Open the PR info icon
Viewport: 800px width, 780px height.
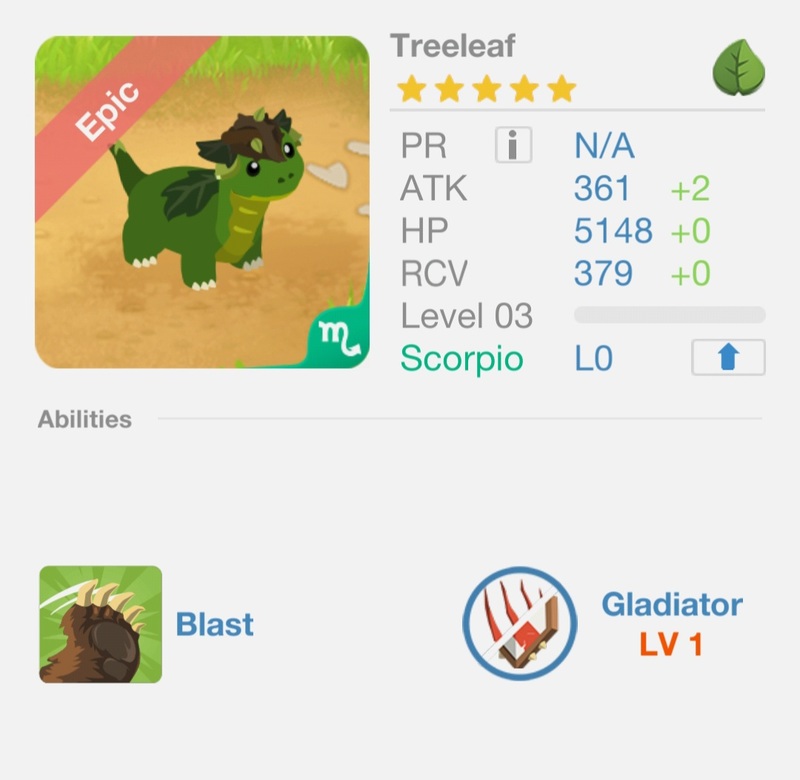click(513, 145)
